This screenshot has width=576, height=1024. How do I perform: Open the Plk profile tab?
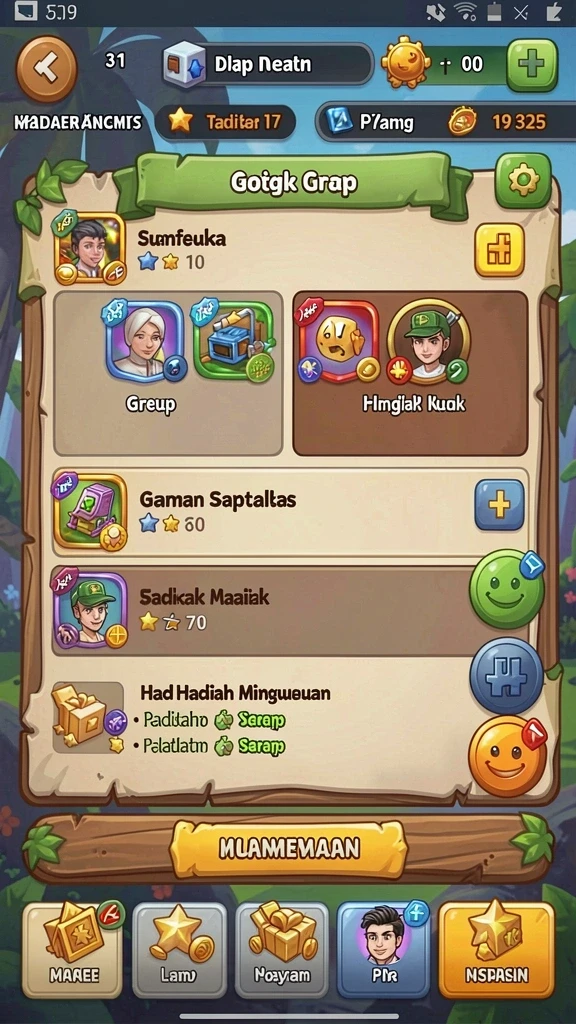[383, 951]
